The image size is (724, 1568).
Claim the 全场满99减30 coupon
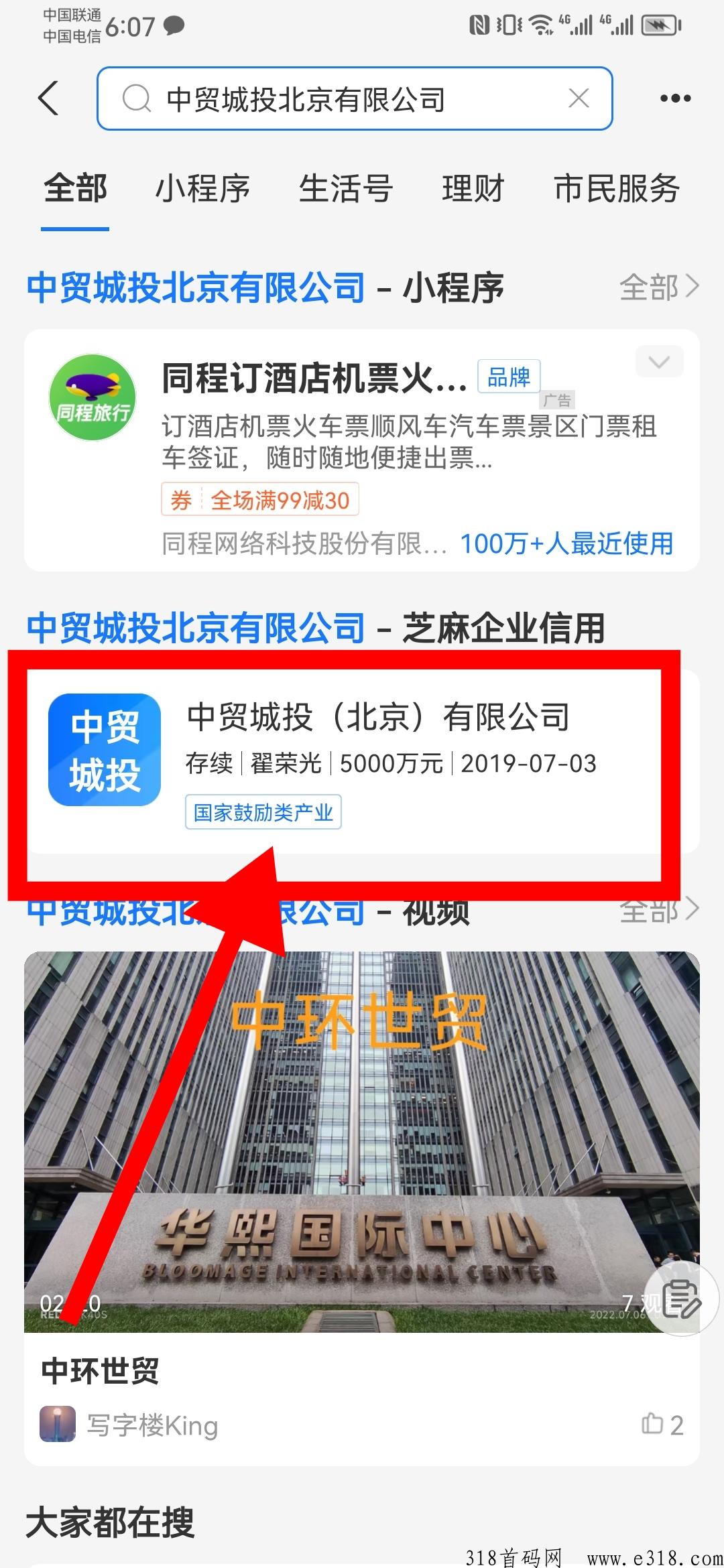260,500
